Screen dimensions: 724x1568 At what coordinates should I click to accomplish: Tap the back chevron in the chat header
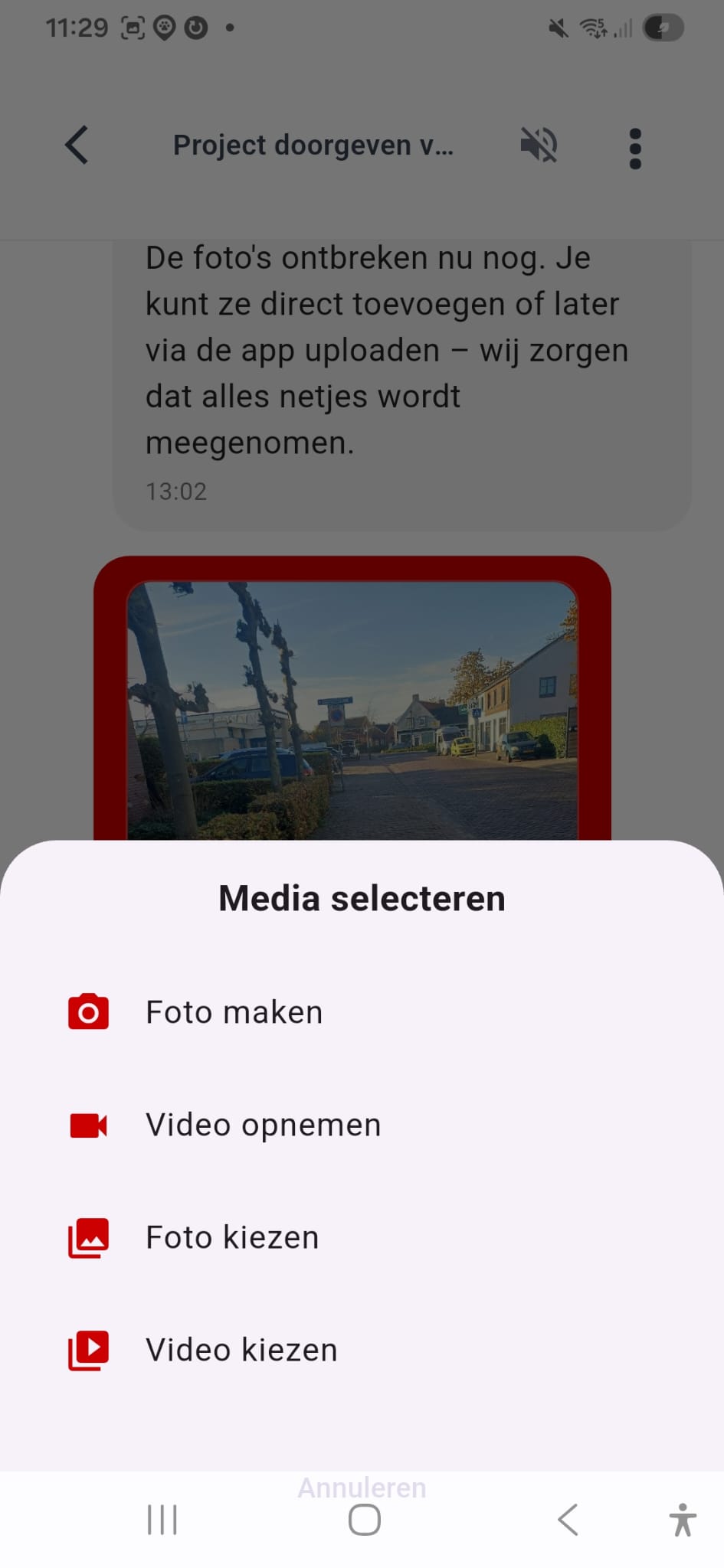(76, 145)
